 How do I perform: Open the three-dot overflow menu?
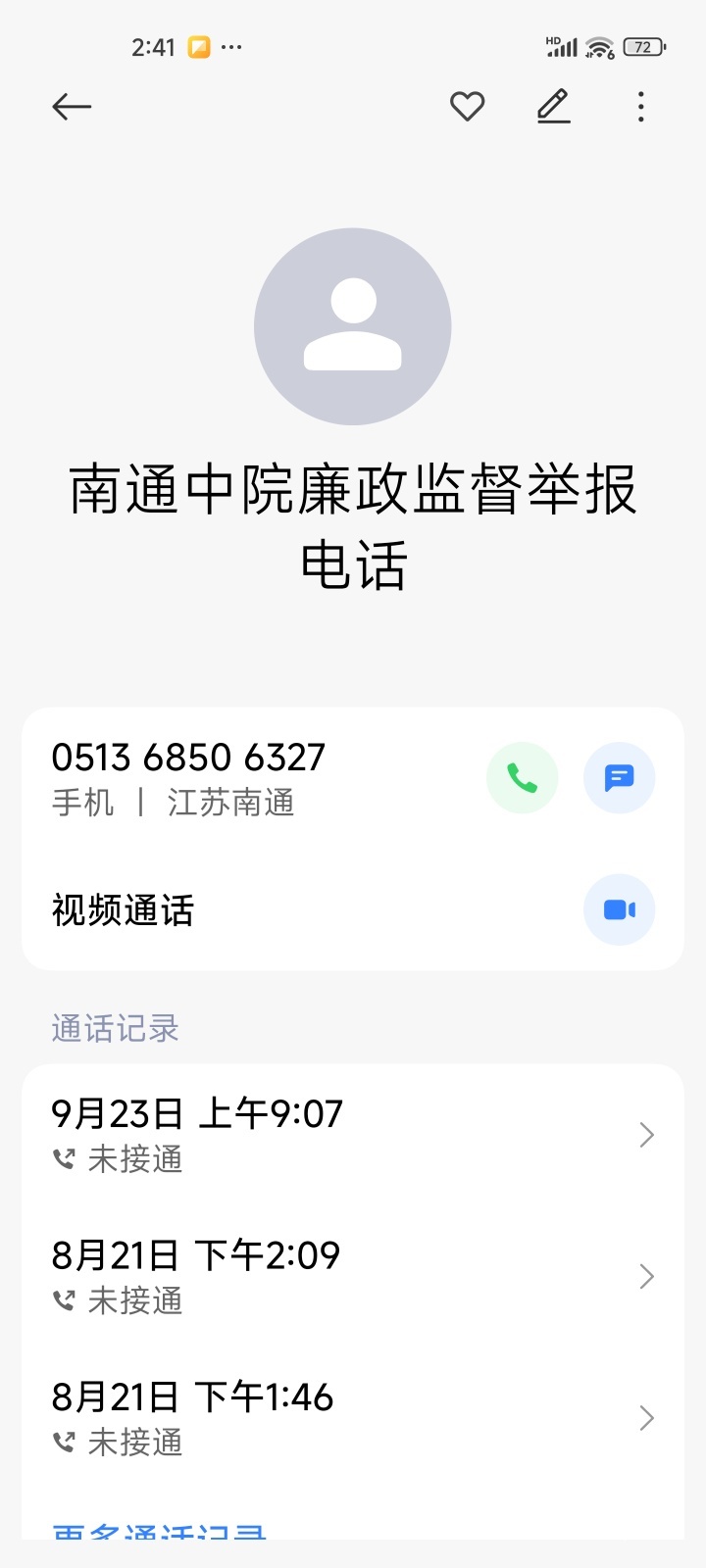(x=640, y=107)
